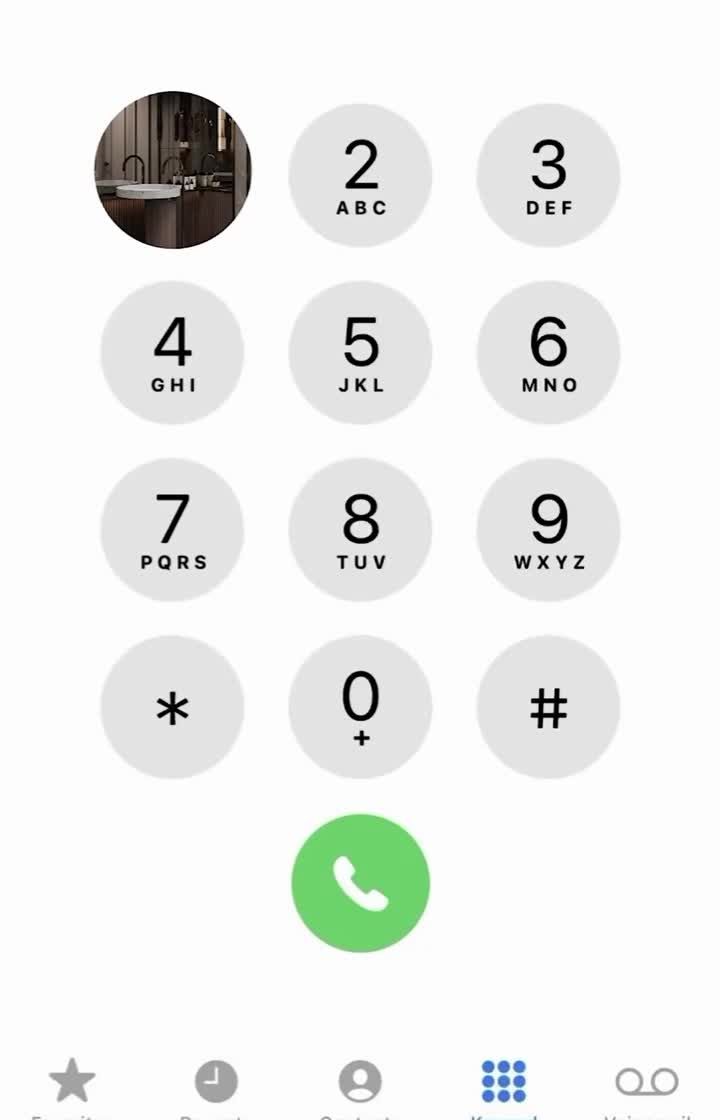
Task: Dial the digit 8
Action: point(360,530)
